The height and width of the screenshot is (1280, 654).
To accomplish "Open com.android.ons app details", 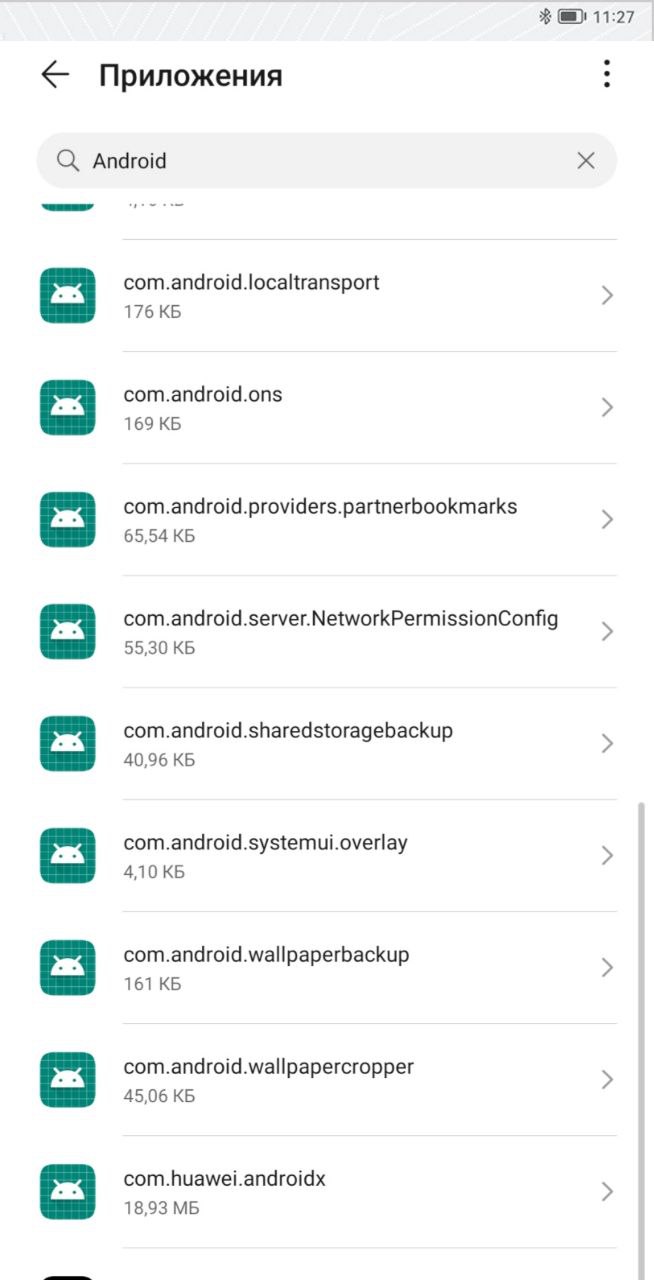I will 327,408.
